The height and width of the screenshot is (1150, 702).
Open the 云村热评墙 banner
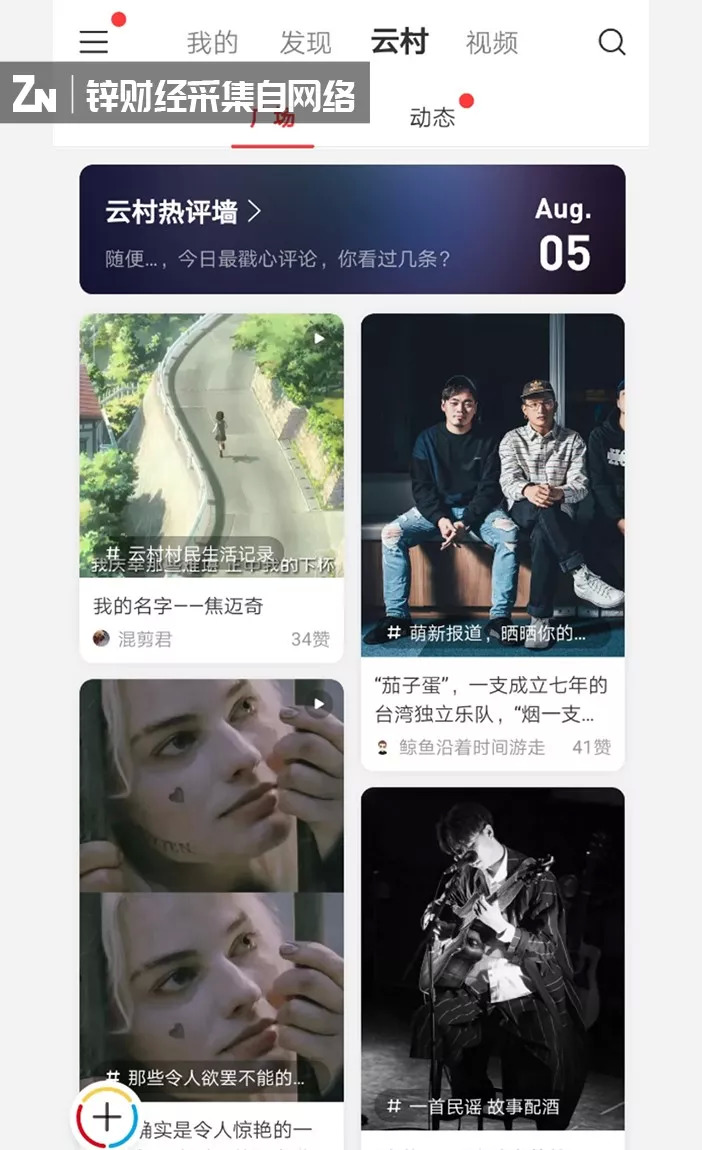(352, 230)
